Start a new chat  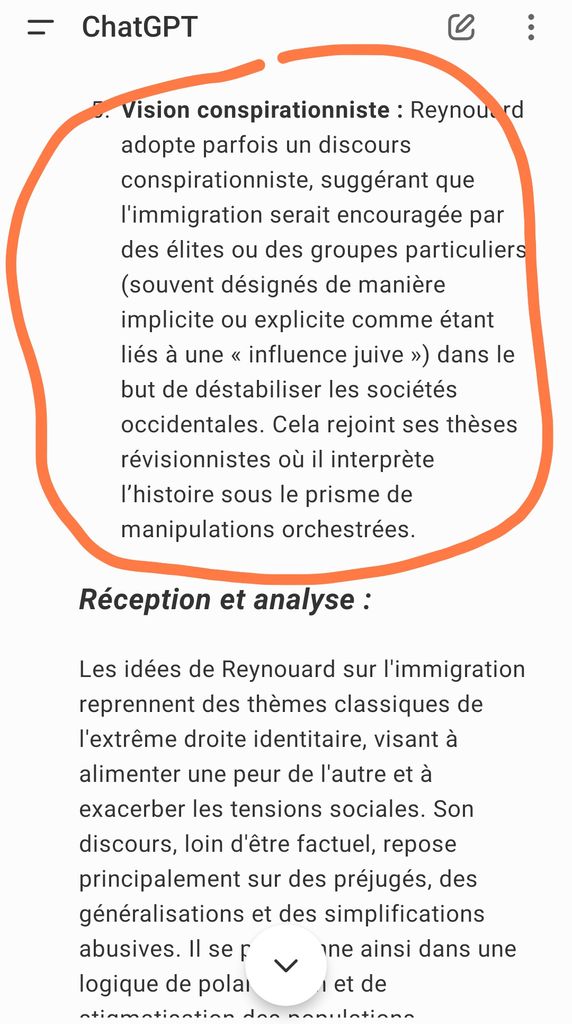point(461,27)
